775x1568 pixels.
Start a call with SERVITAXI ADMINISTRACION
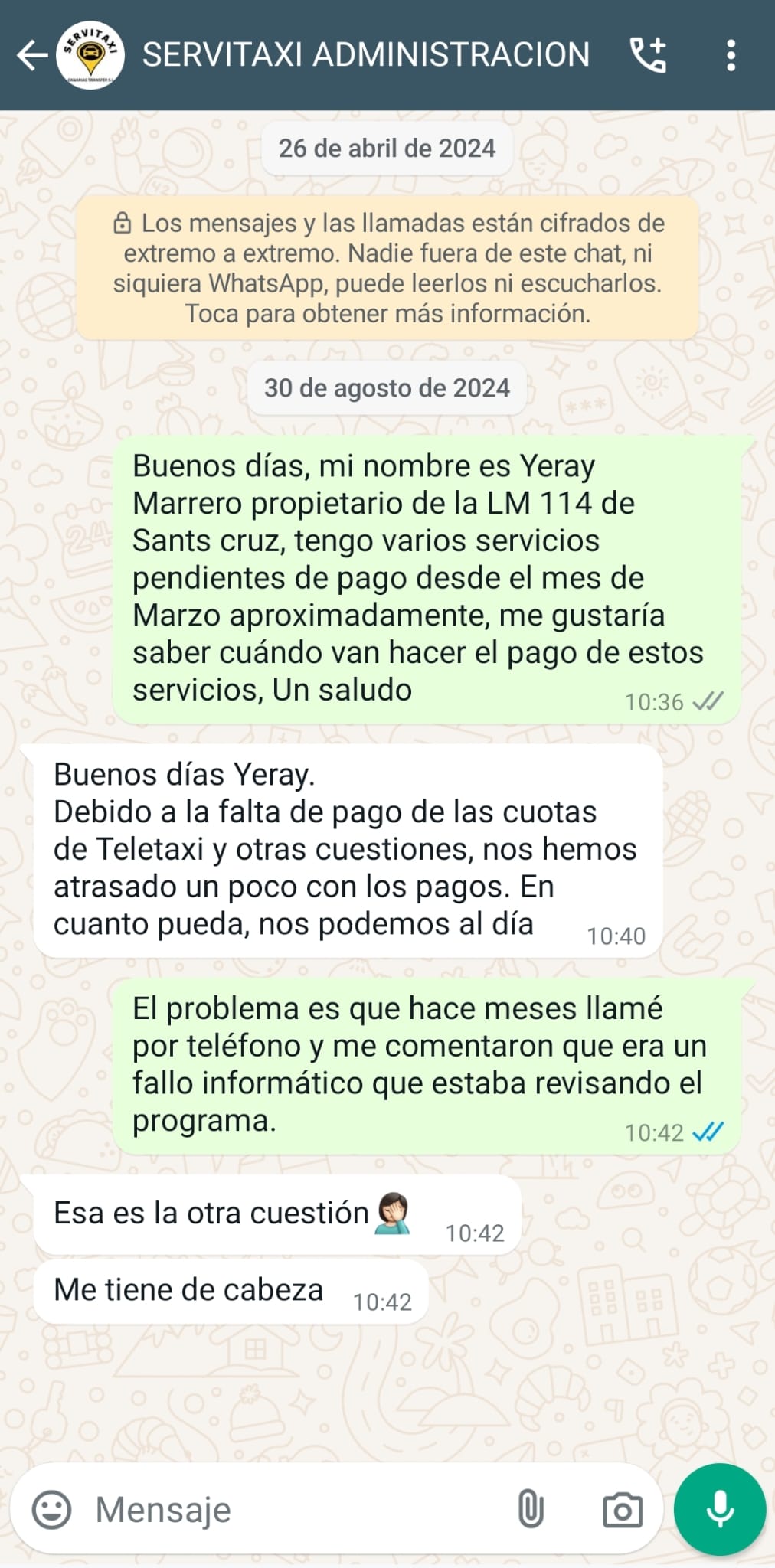click(x=648, y=55)
